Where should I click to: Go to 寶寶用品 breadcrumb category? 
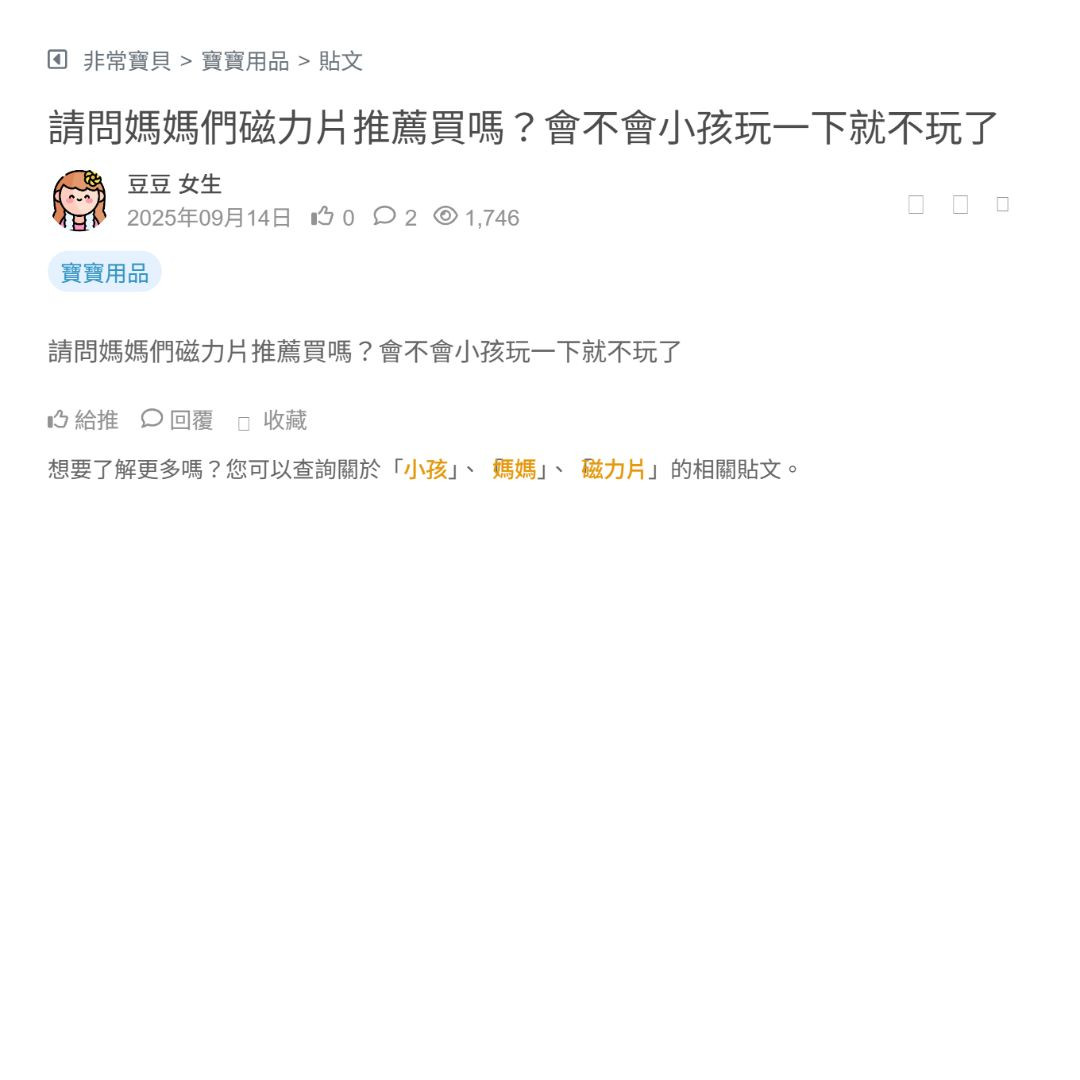pos(245,61)
